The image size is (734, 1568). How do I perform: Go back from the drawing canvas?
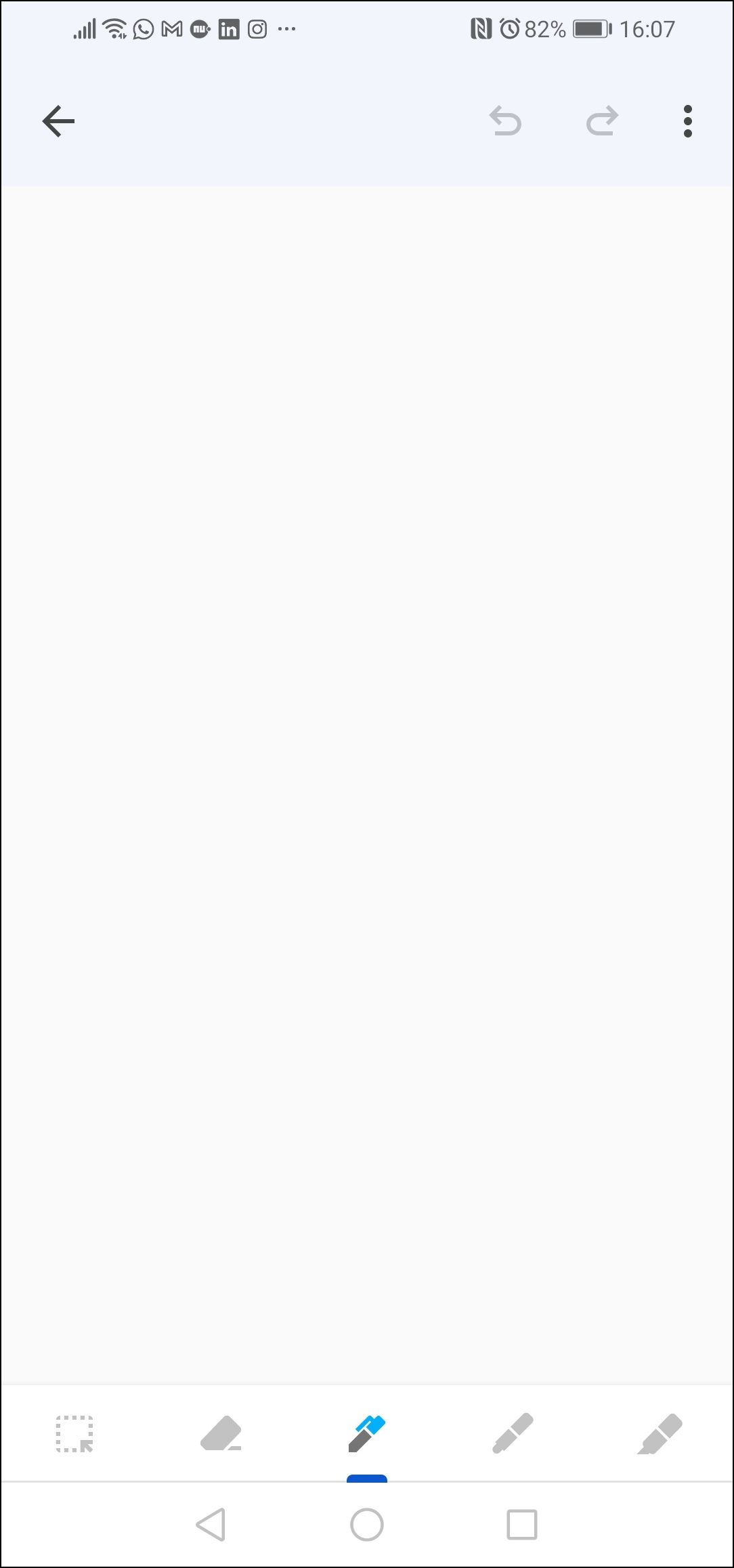[58, 122]
